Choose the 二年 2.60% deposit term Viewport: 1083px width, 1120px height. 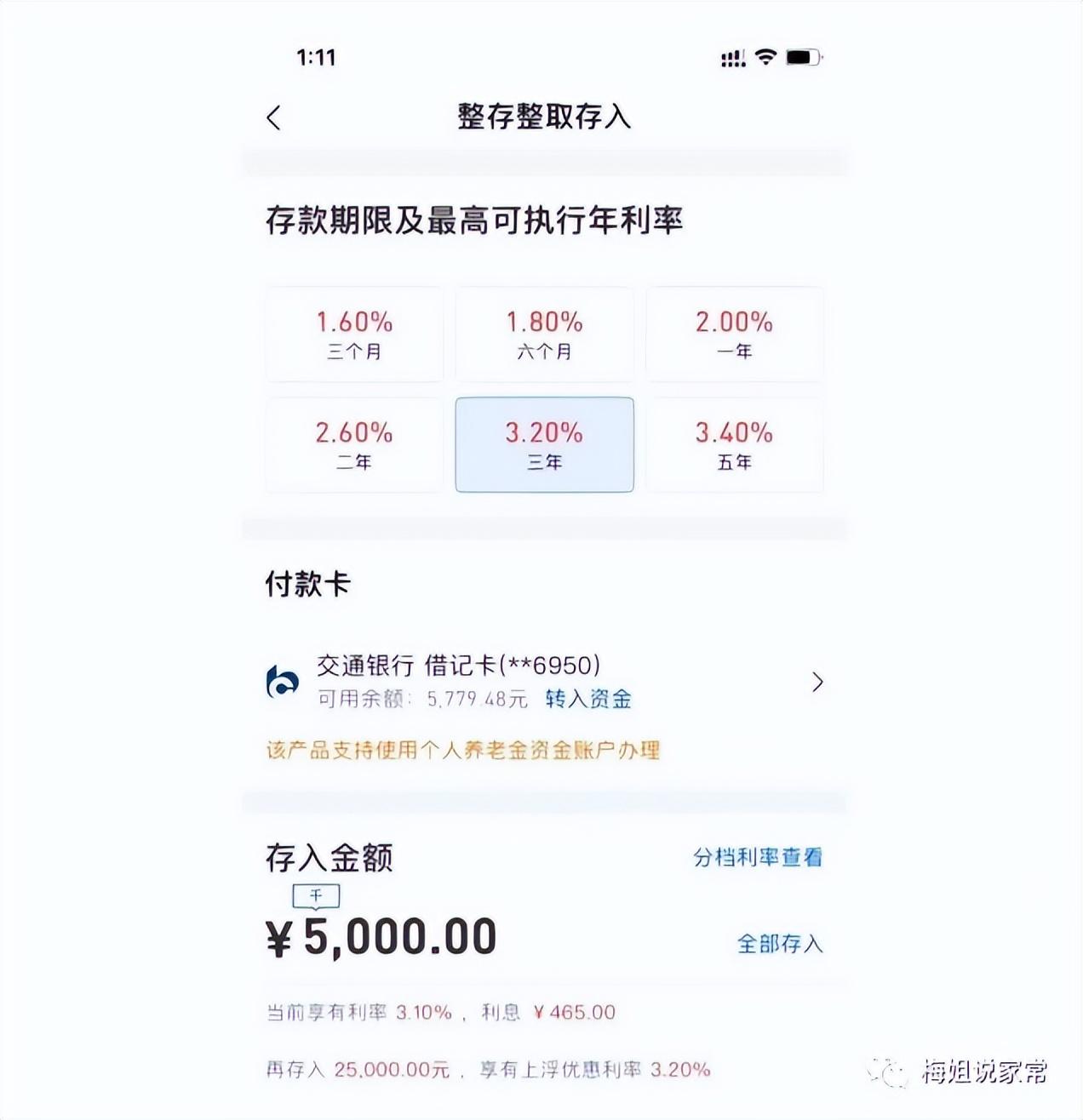point(354,445)
